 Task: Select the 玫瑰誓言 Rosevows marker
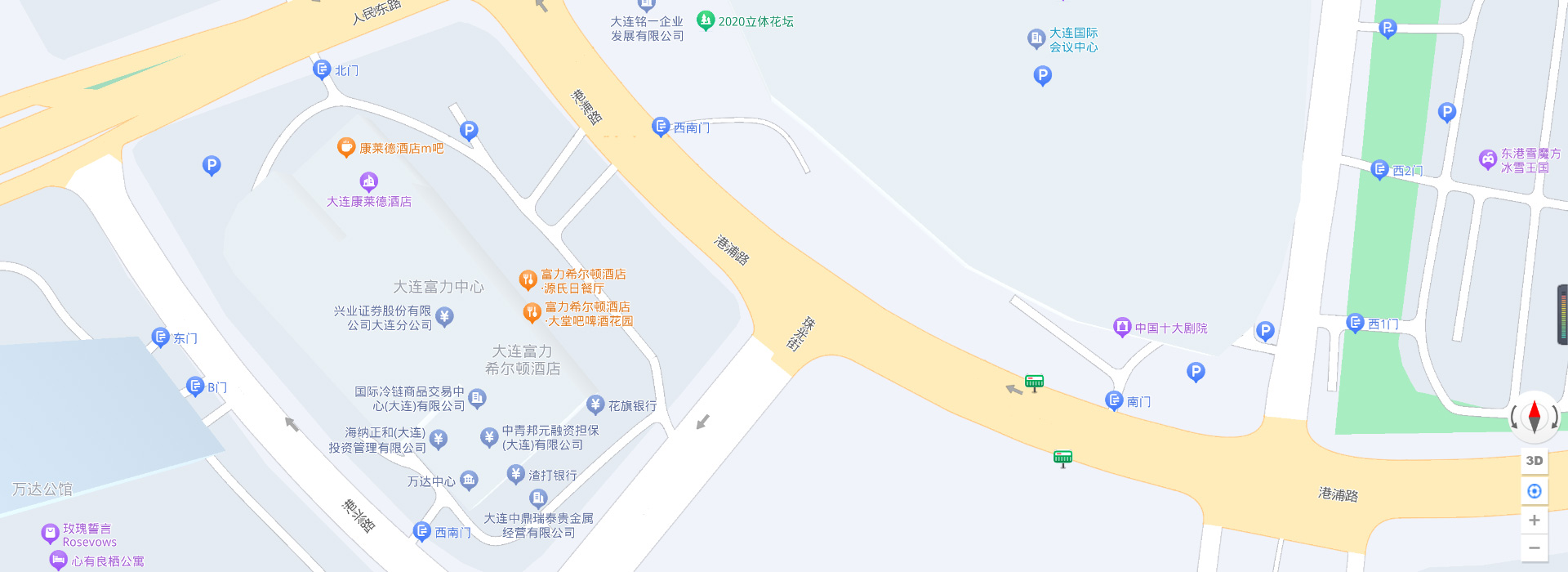50,534
